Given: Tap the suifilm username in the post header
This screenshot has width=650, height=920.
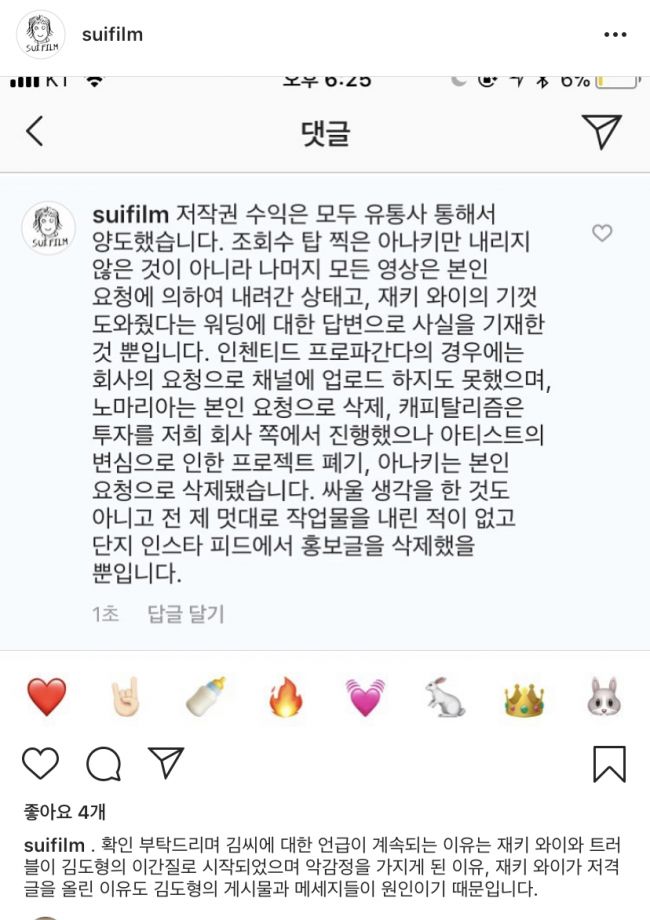Looking at the screenshot, I should coord(112,35).
